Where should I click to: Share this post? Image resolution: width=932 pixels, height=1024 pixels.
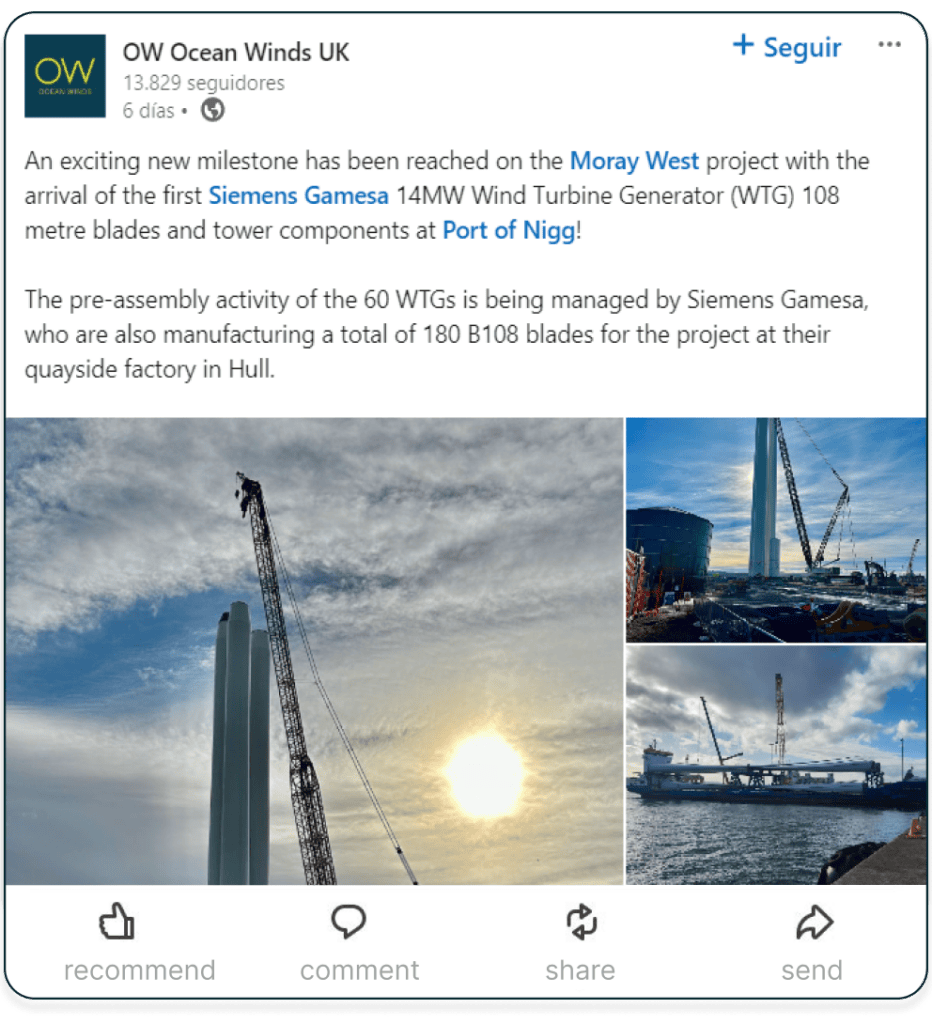point(580,942)
